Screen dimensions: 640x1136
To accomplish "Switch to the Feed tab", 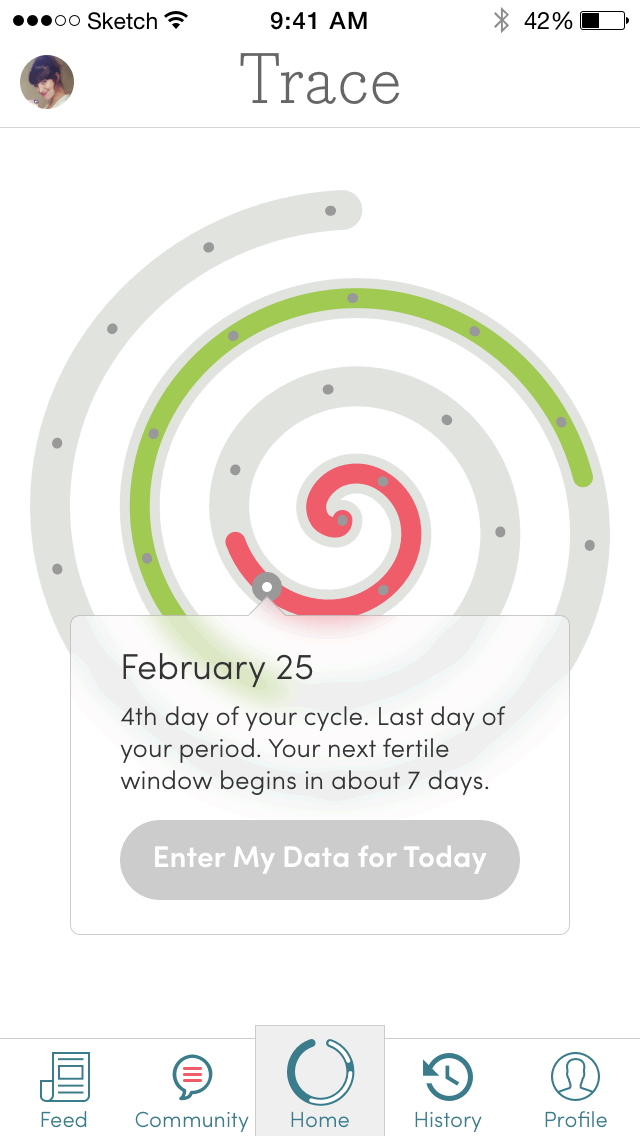I will (x=64, y=1088).
